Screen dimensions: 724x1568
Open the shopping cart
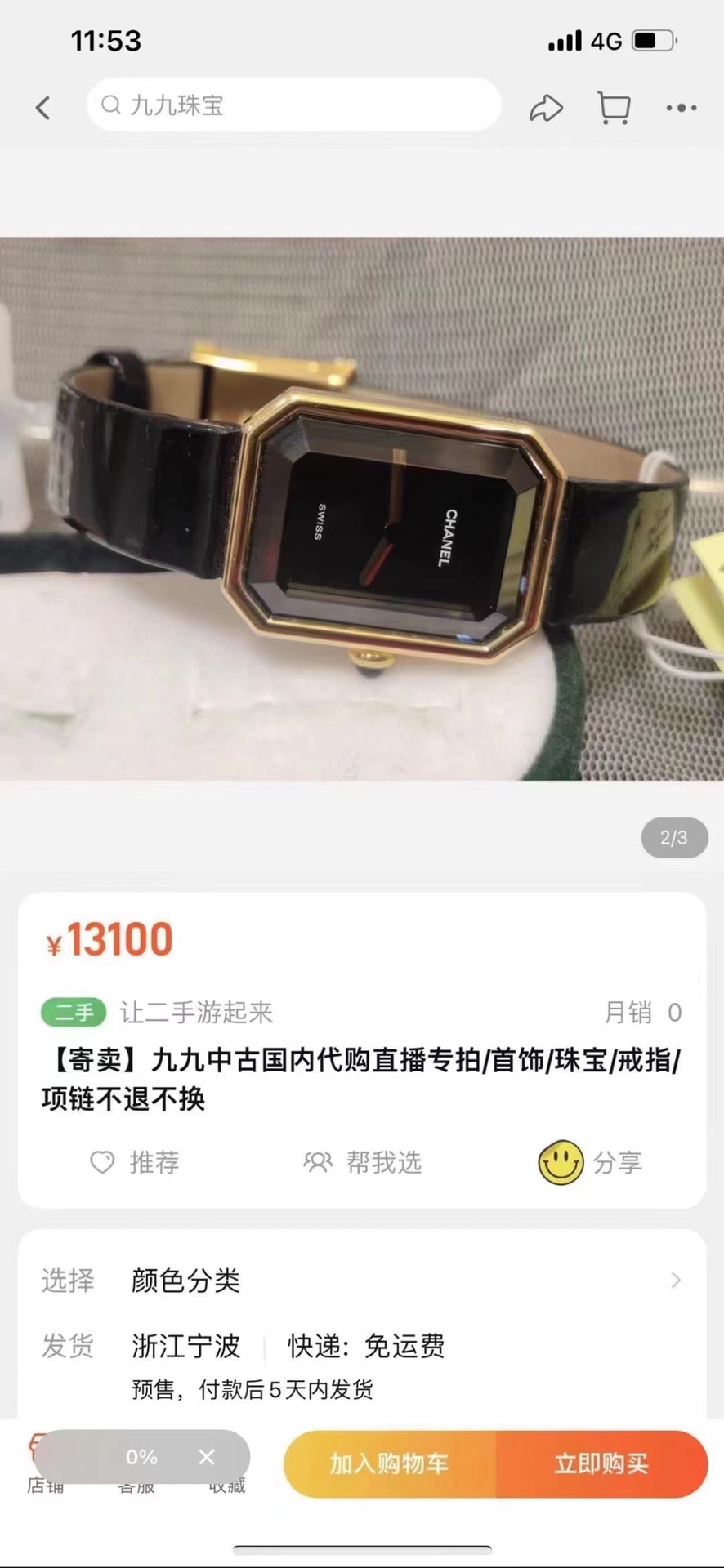pyautogui.click(x=614, y=107)
